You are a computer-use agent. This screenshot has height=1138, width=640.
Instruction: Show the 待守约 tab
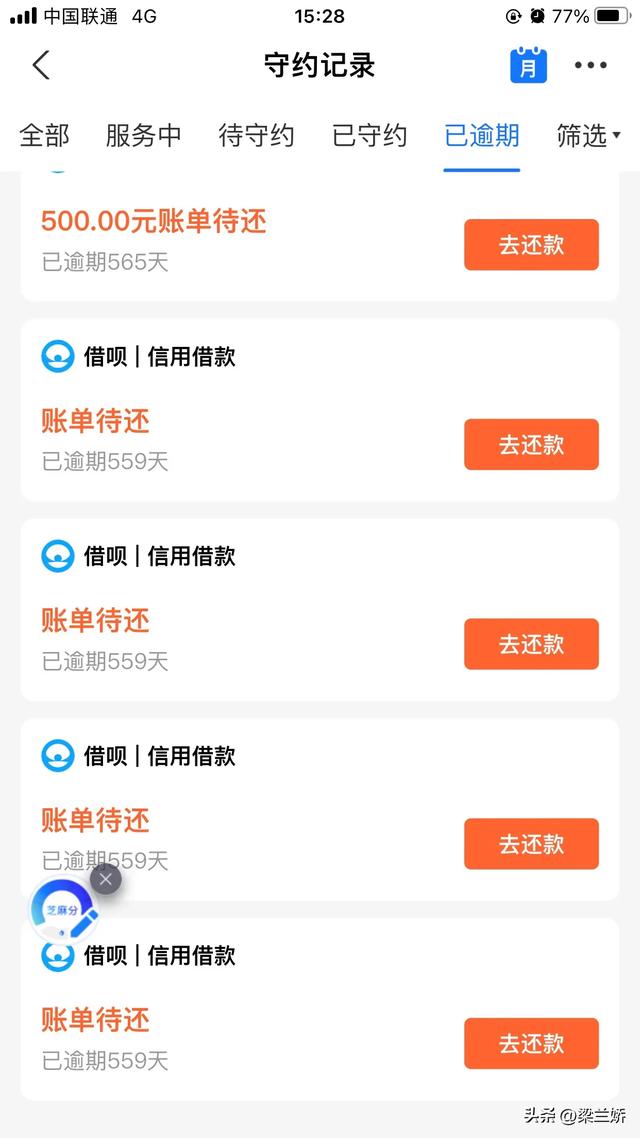coord(257,136)
